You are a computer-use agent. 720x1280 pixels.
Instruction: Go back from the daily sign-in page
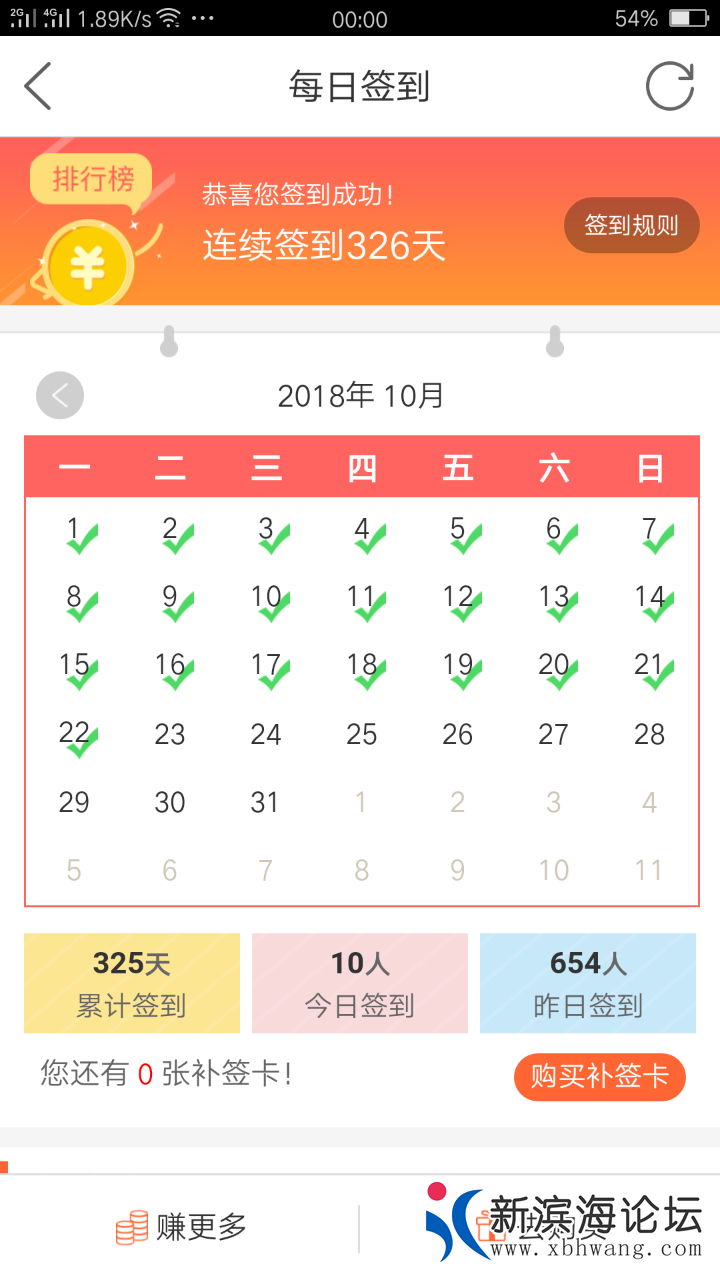pos(38,86)
